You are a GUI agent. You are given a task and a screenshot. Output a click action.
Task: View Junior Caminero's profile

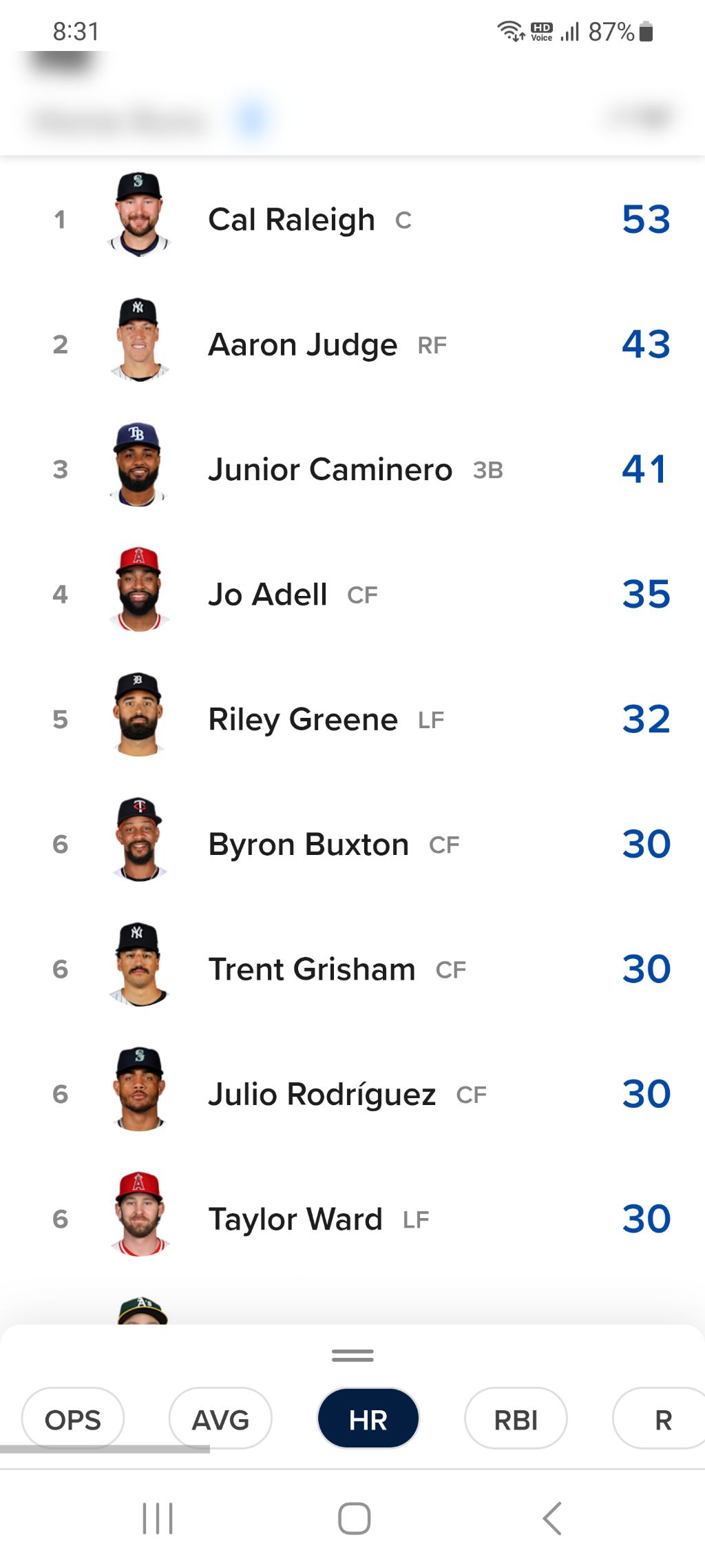coord(352,470)
